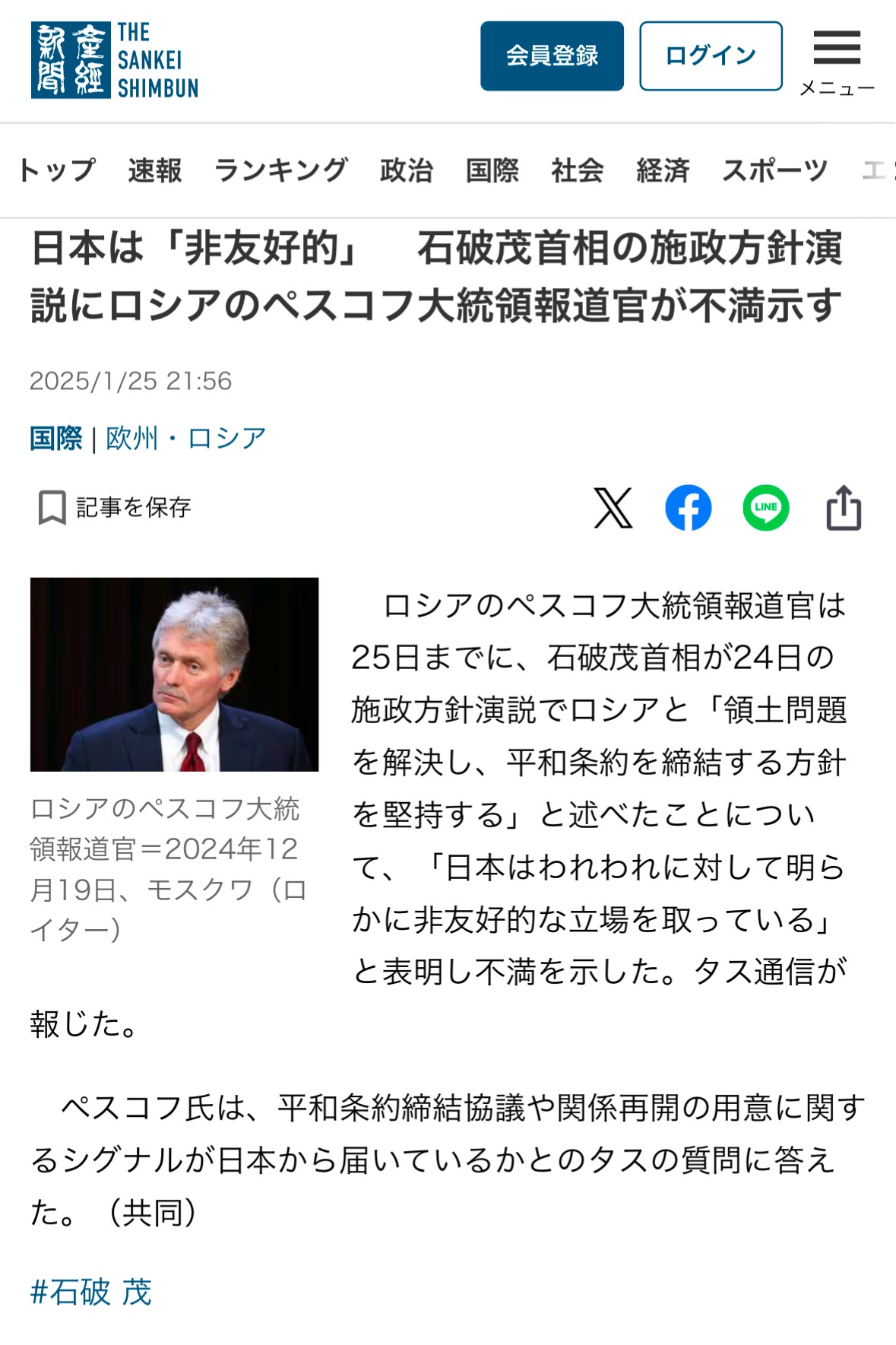Open the スポーツ section
896x1345 pixels.
[774, 170]
